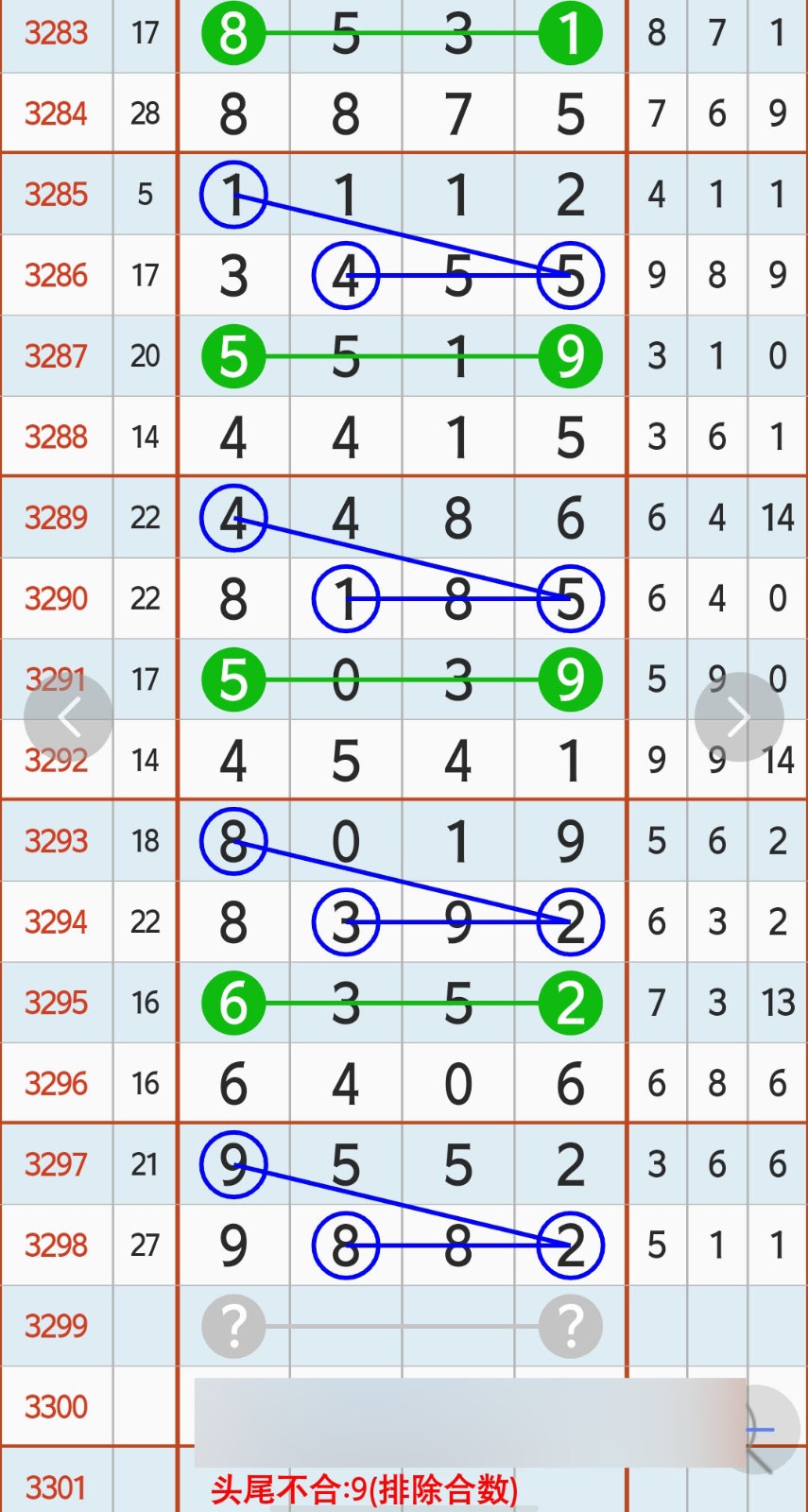Screen dimensions: 808x1512
Task: Click the gray prediction line in row 3299
Action: [x=402, y=1326]
